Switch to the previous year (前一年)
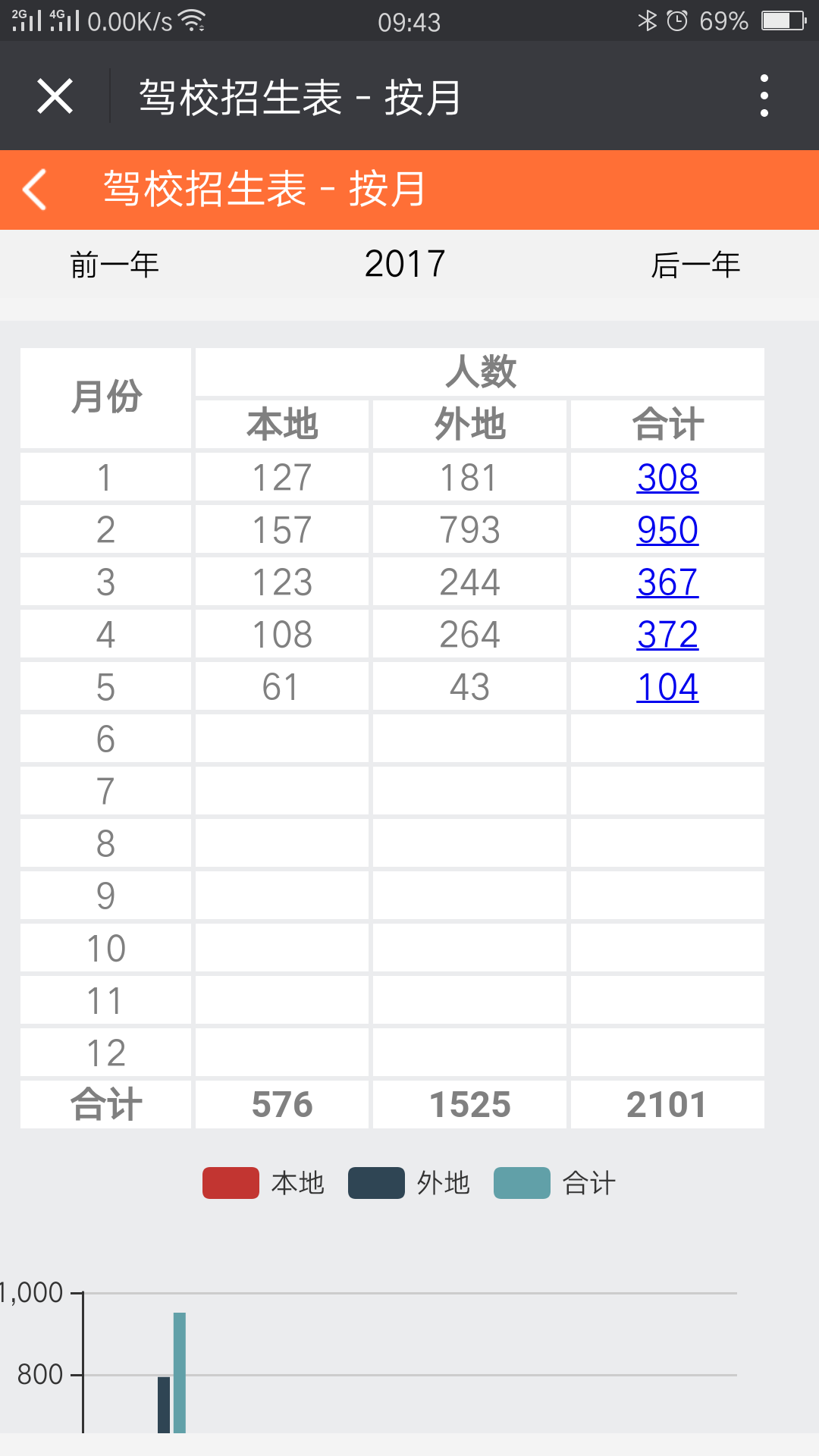 click(x=115, y=265)
